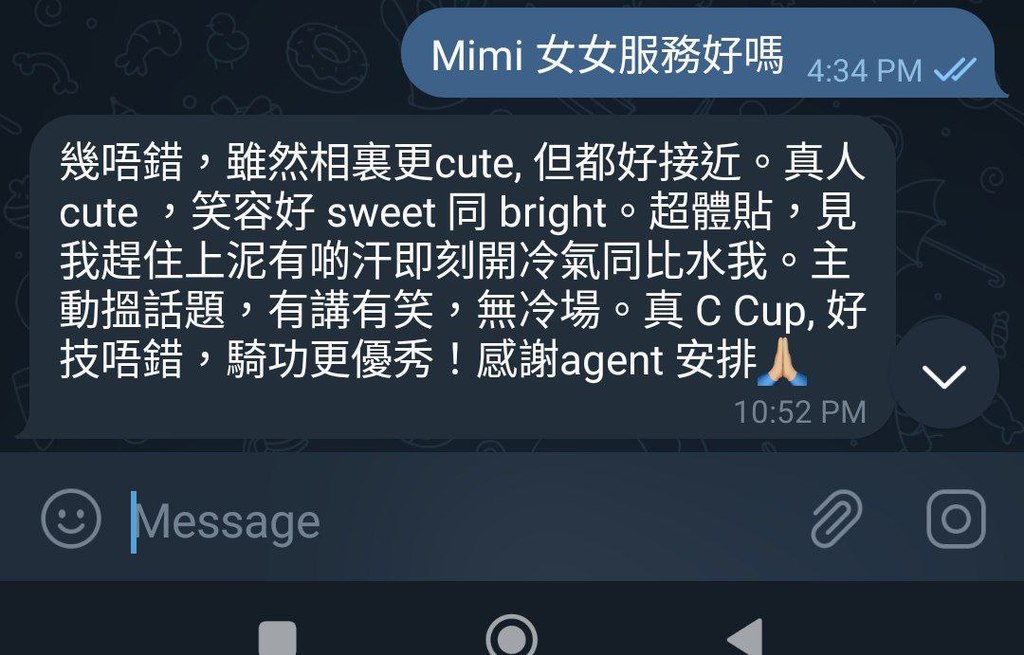Screen dimensions: 1024x655
Task: Attach a file with the paperclip icon
Action: 835,519
